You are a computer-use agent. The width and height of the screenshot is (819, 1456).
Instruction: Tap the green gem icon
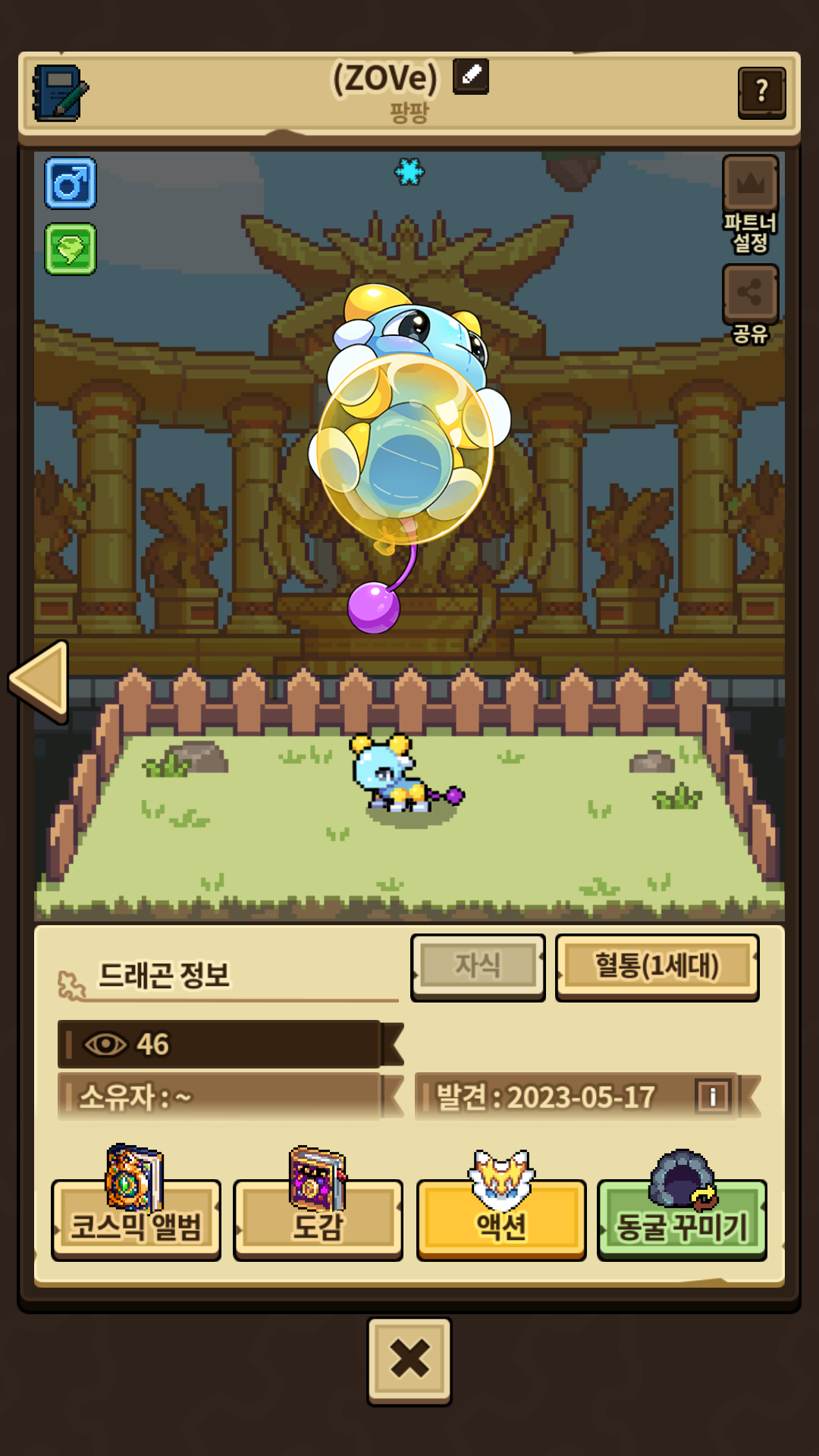(x=71, y=249)
